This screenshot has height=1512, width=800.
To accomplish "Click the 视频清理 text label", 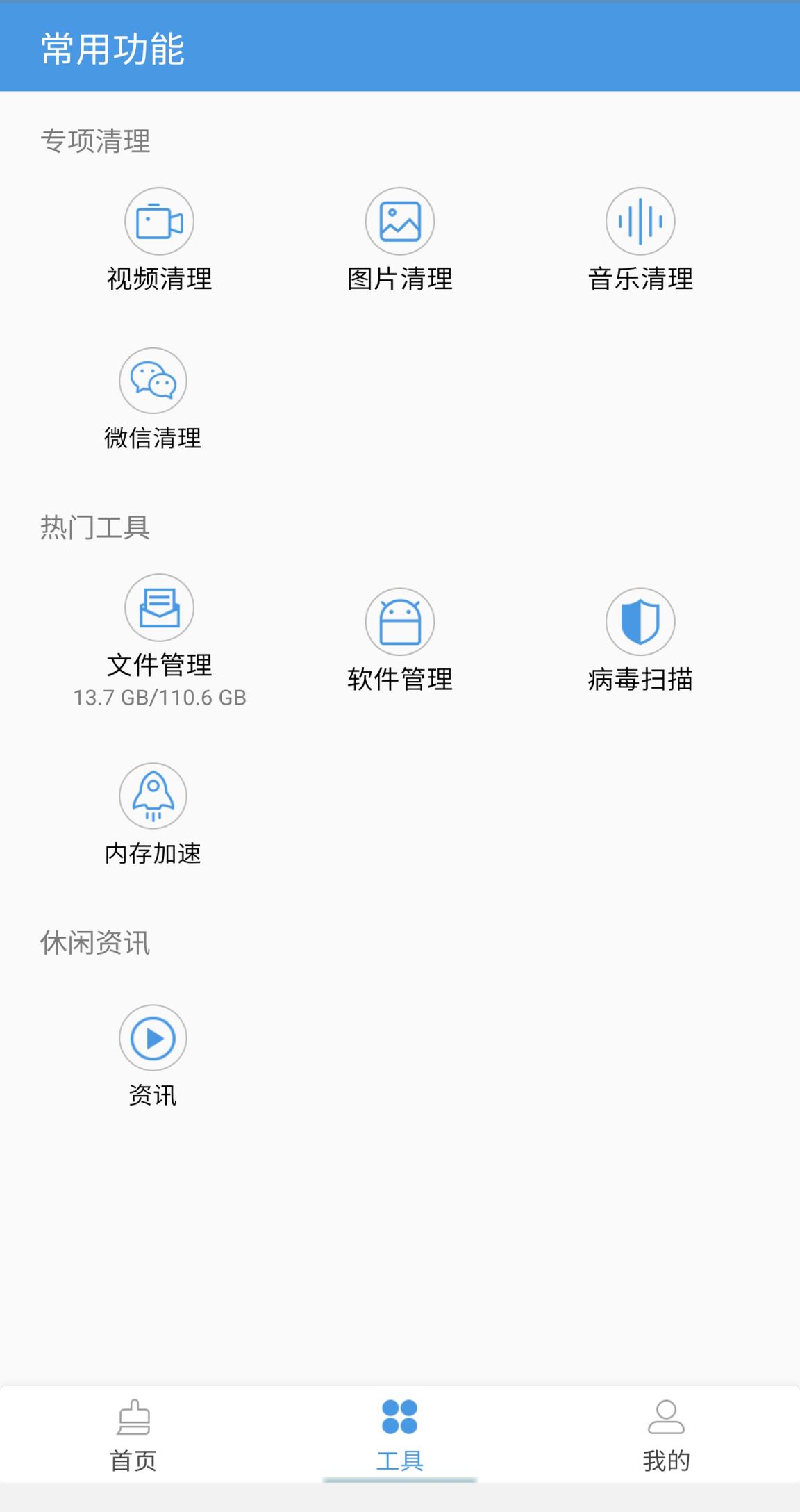I will pyautogui.click(x=158, y=280).
